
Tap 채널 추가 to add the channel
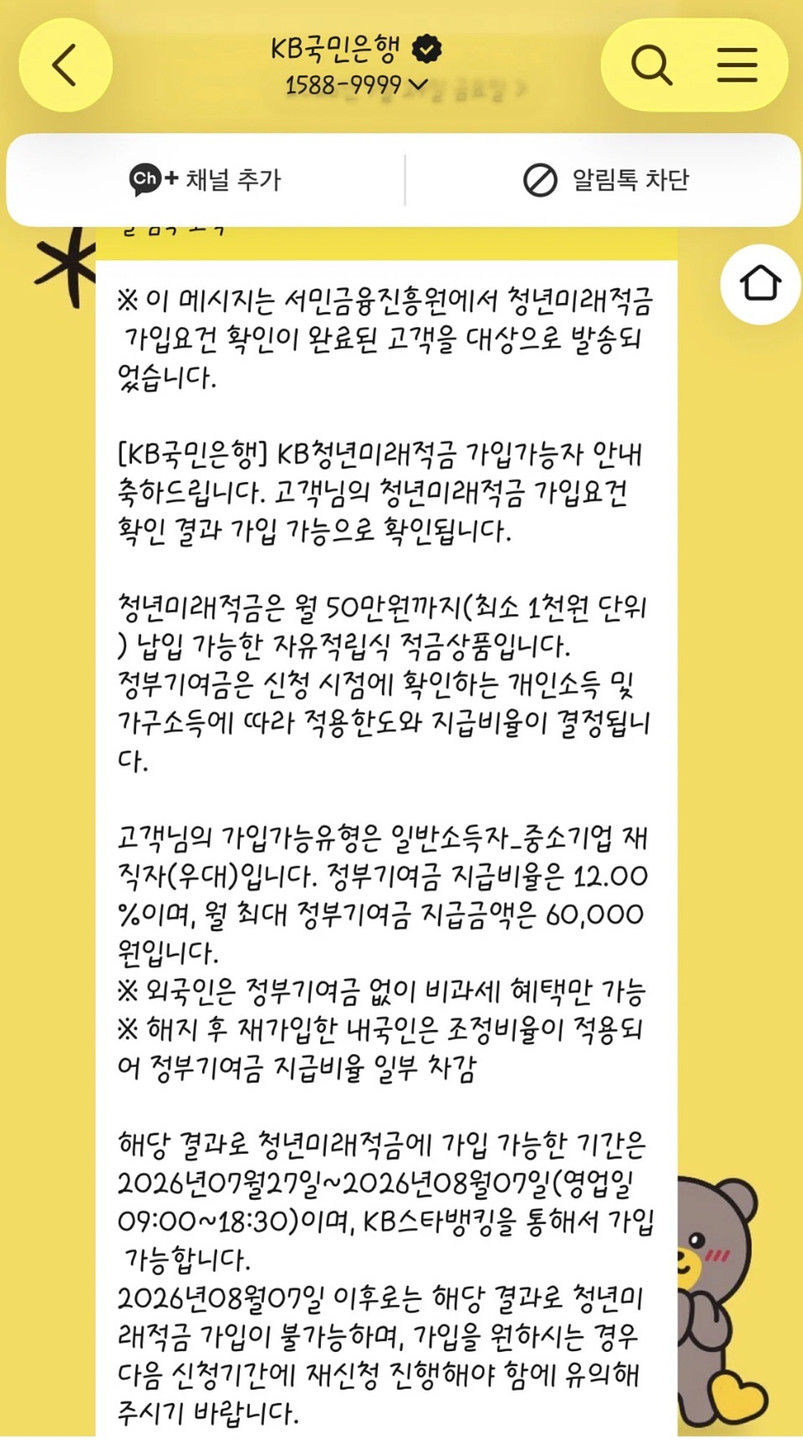coord(205,180)
